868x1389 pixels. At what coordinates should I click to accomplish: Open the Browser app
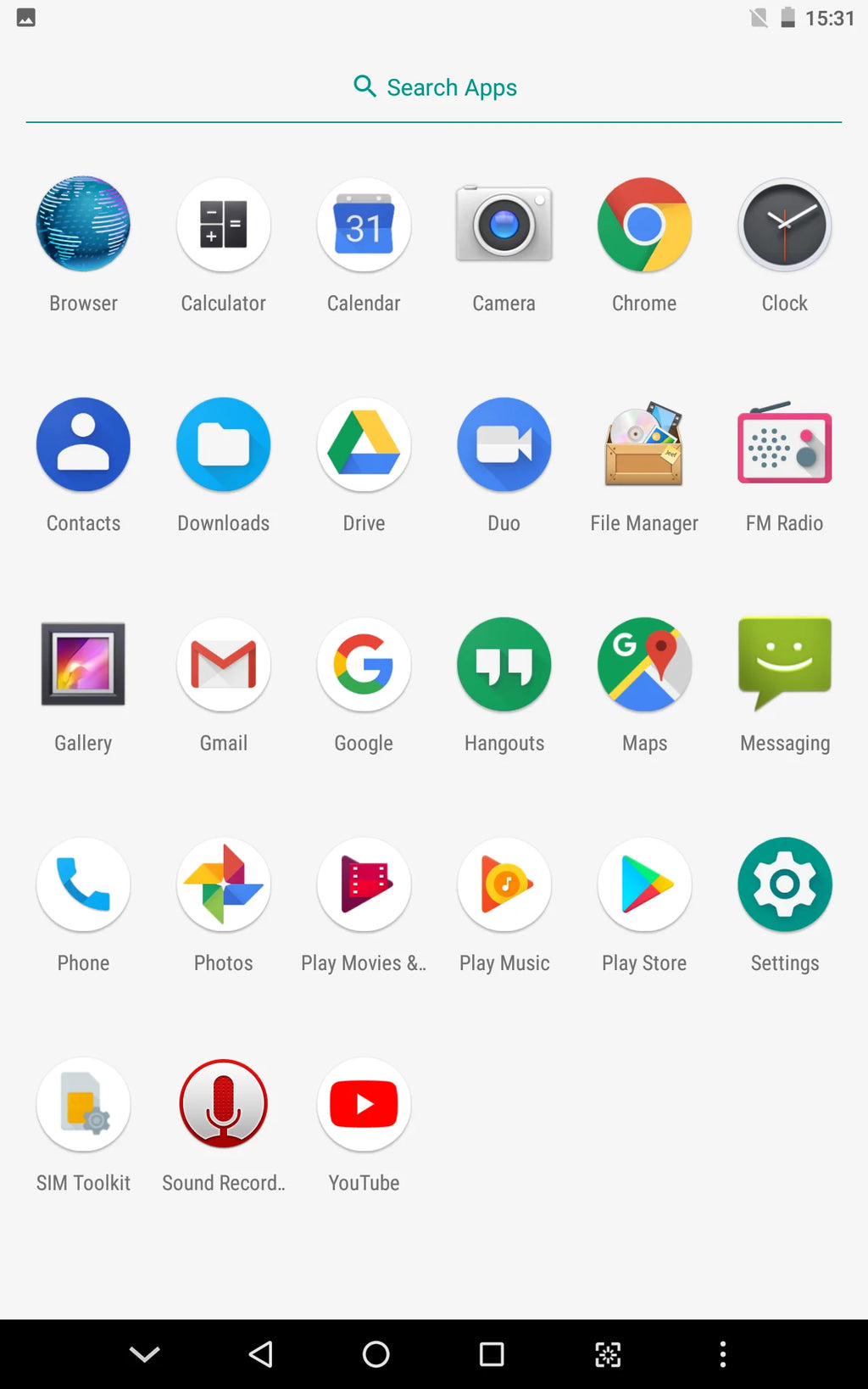(83, 225)
